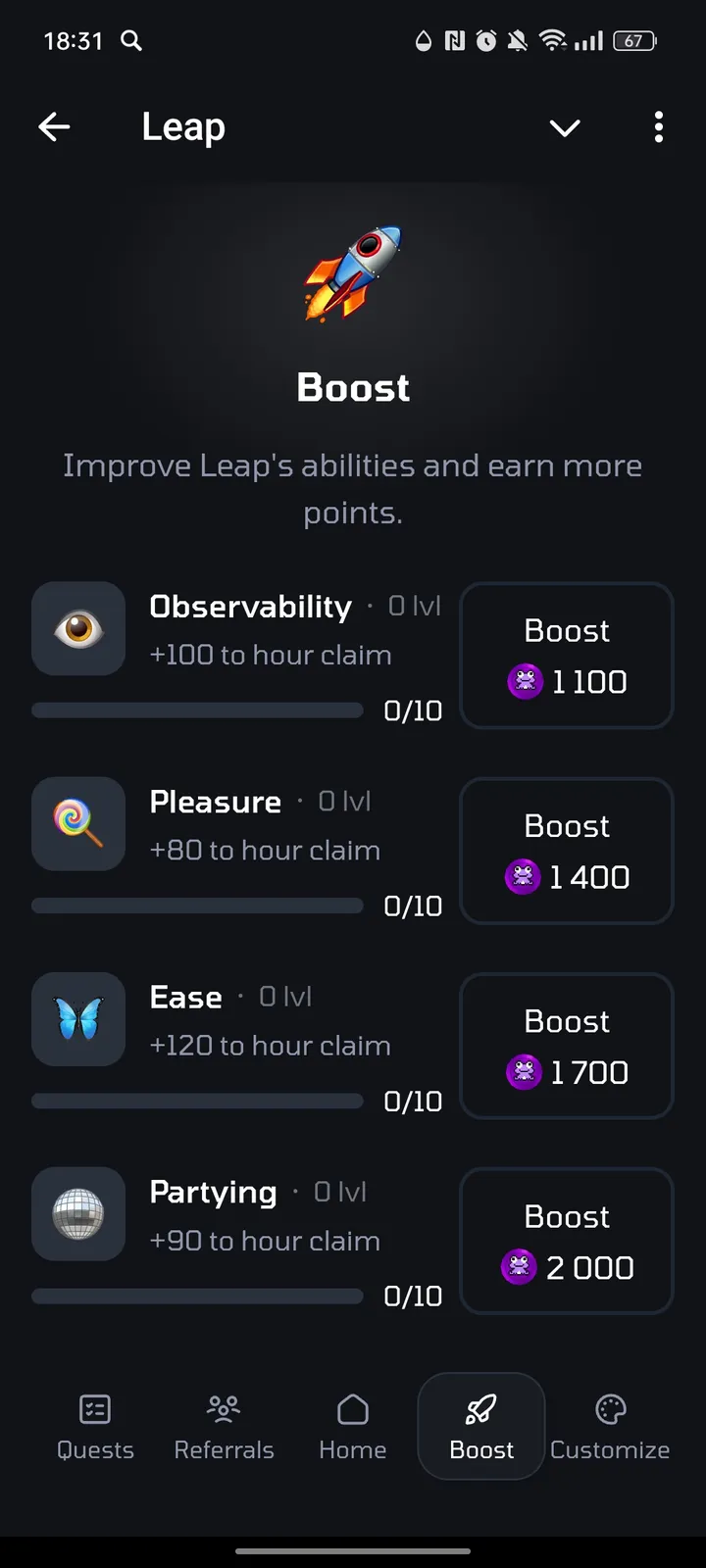Purchase the Ease boost costing 1700
The image size is (706, 1568).
tap(567, 1045)
